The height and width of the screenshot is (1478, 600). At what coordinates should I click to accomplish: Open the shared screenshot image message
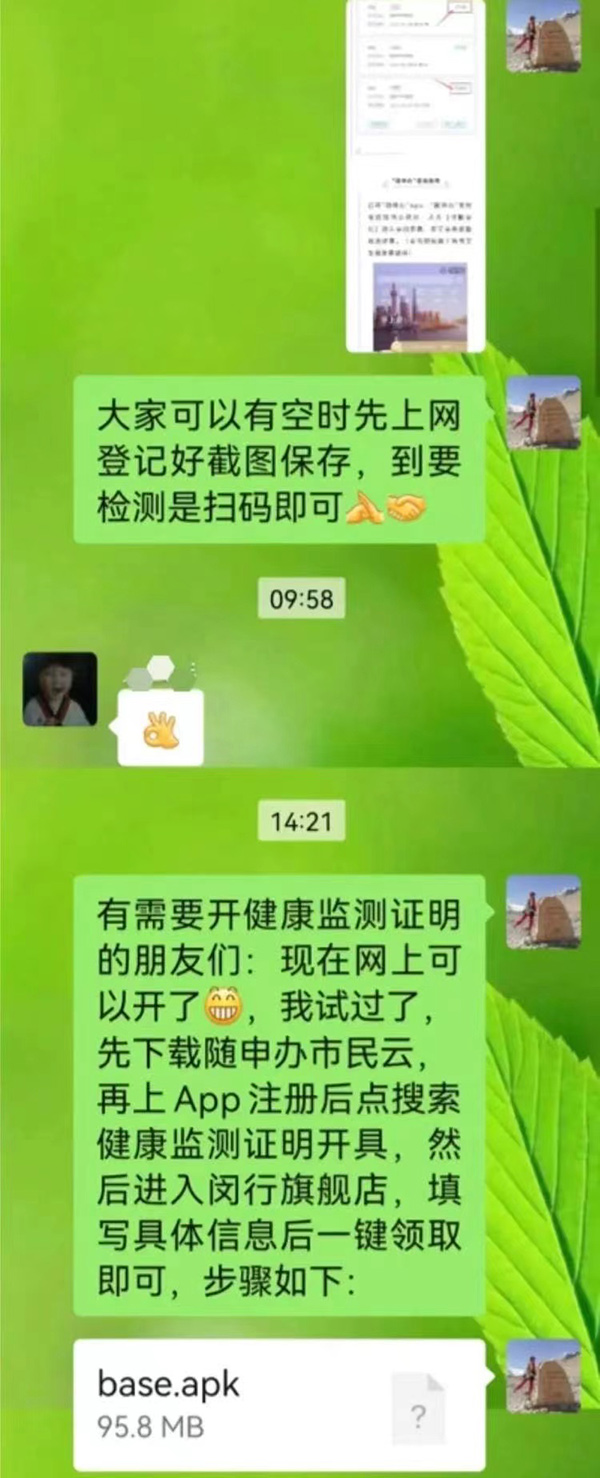point(415,175)
